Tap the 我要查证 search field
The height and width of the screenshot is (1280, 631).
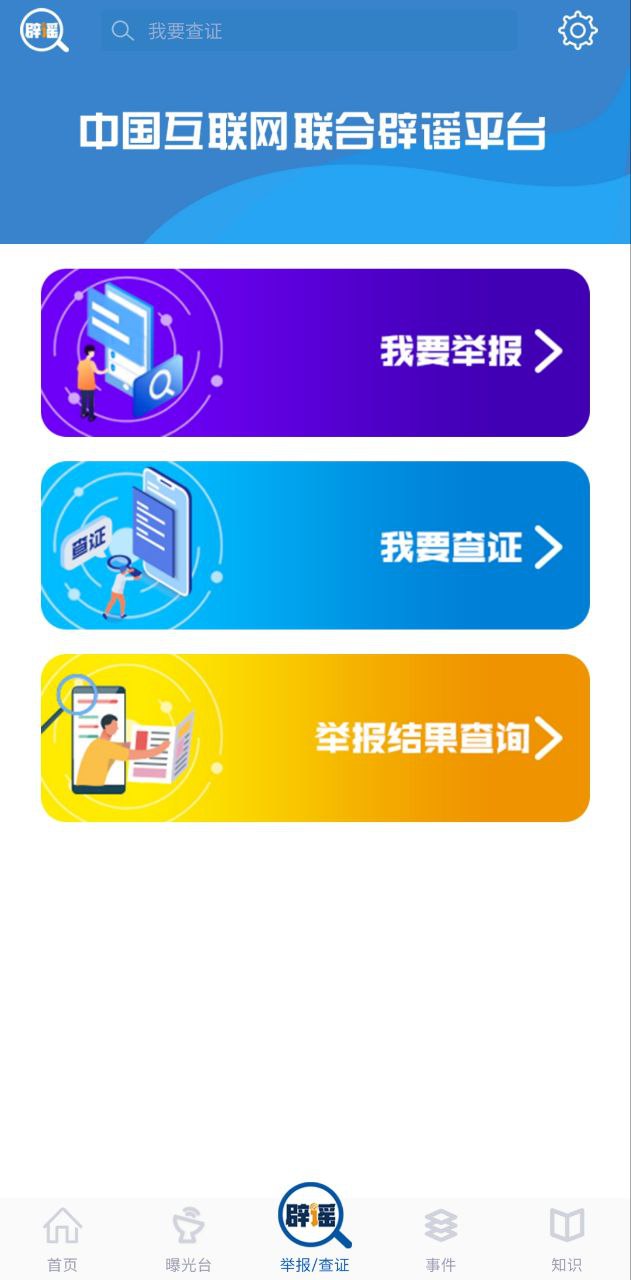(310, 31)
